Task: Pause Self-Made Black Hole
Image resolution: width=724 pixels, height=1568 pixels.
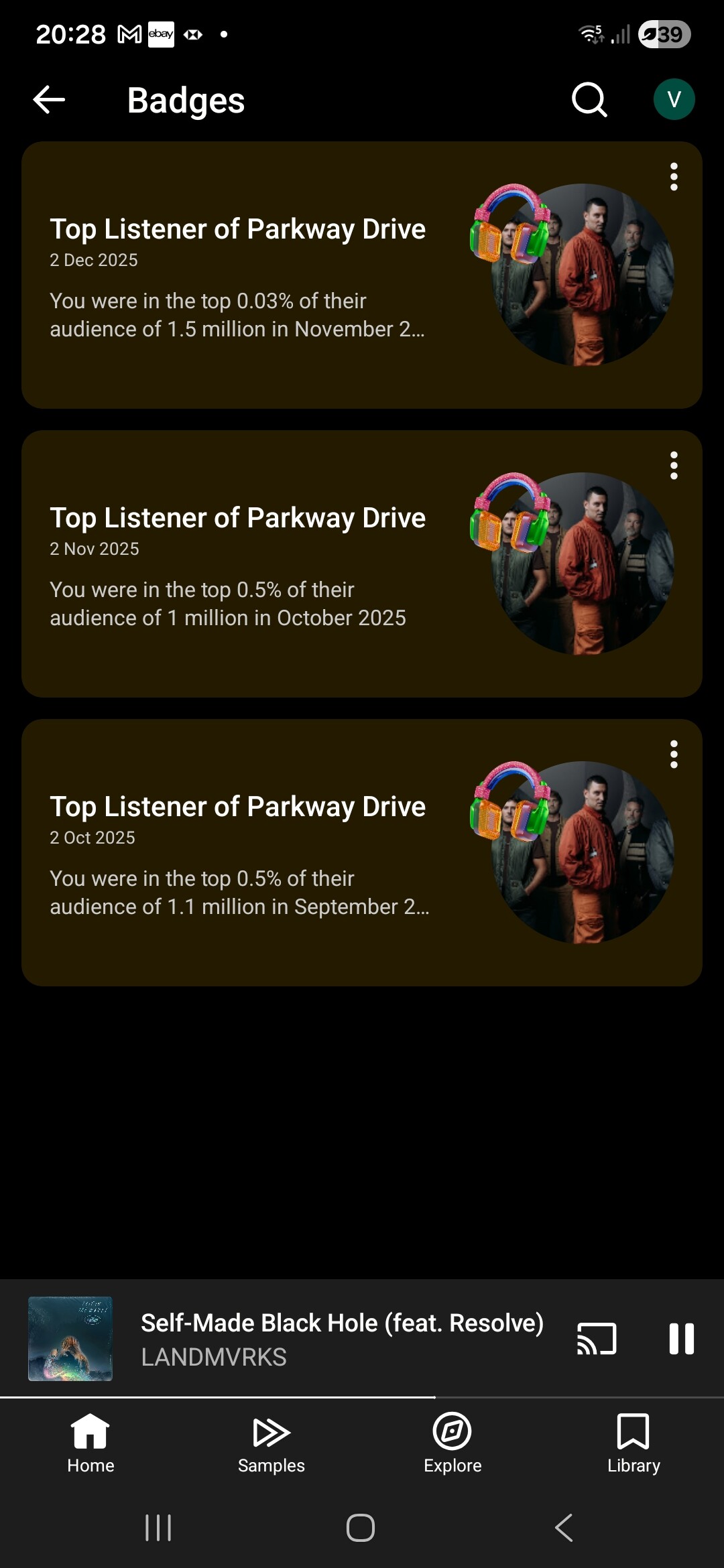Action: tap(681, 1339)
